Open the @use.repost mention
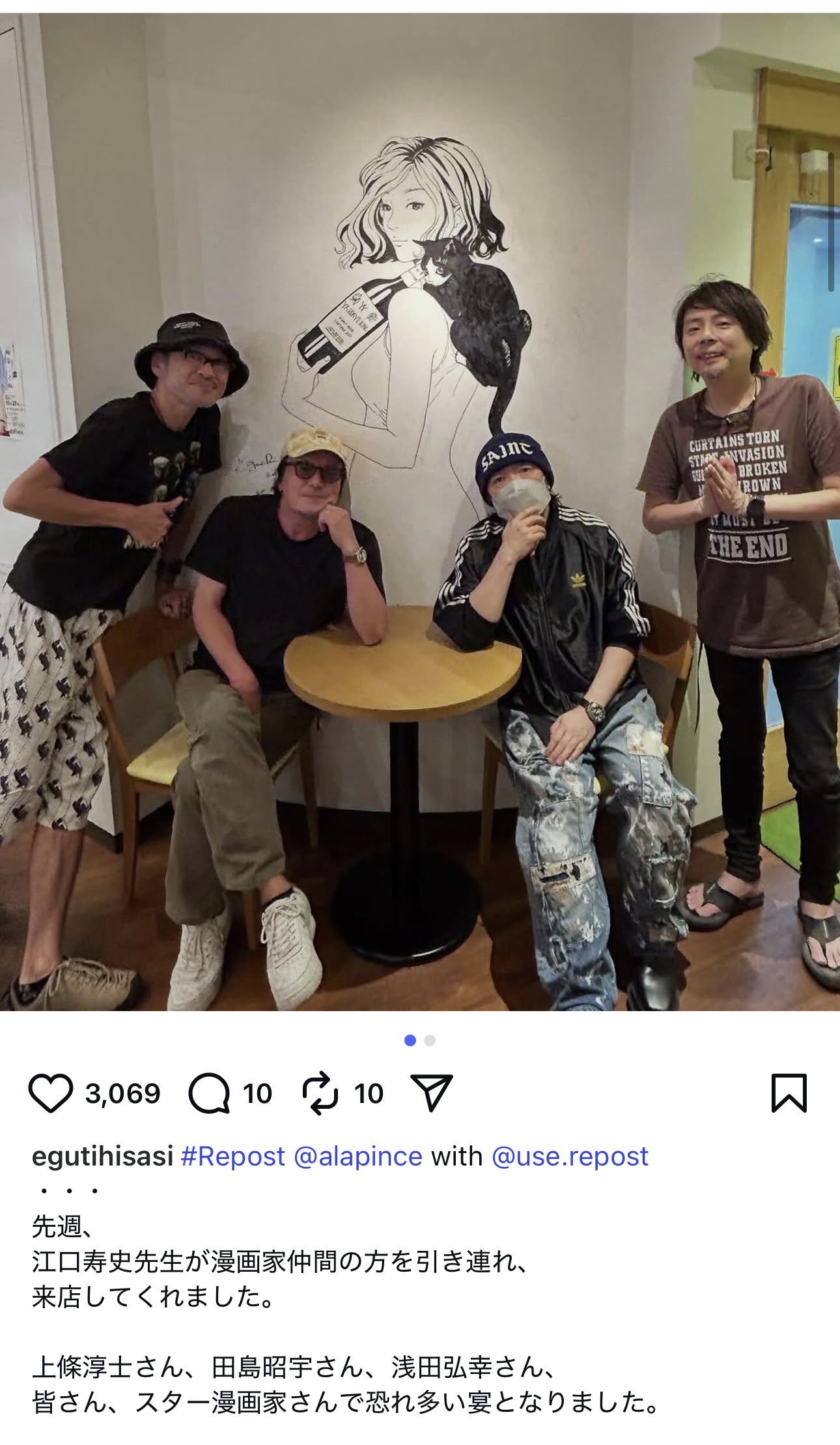Viewport: 840px width, 1445px height. coord(570,1156)
